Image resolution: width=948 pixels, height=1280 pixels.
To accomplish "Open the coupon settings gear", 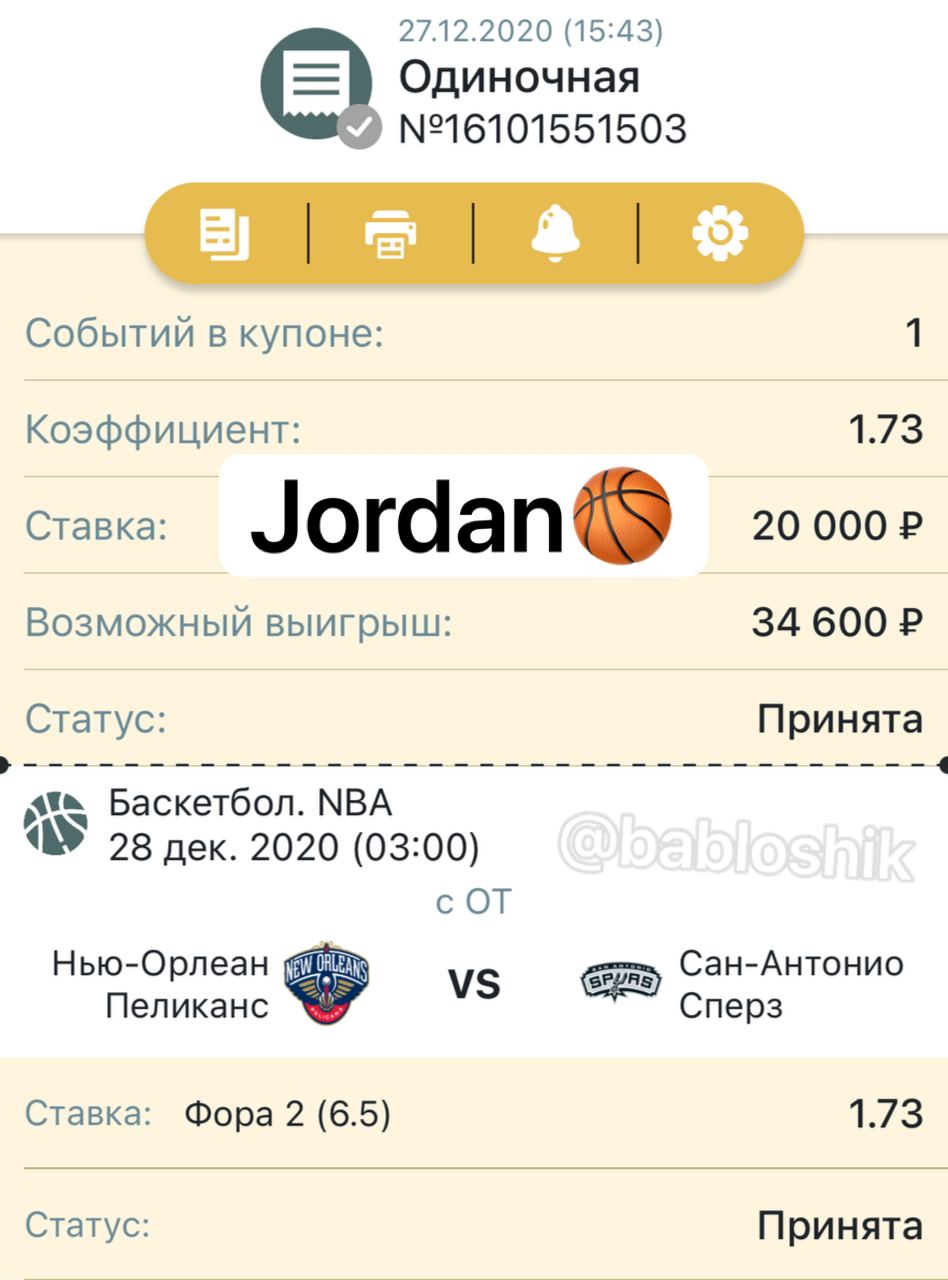I will tap(720, 234).
